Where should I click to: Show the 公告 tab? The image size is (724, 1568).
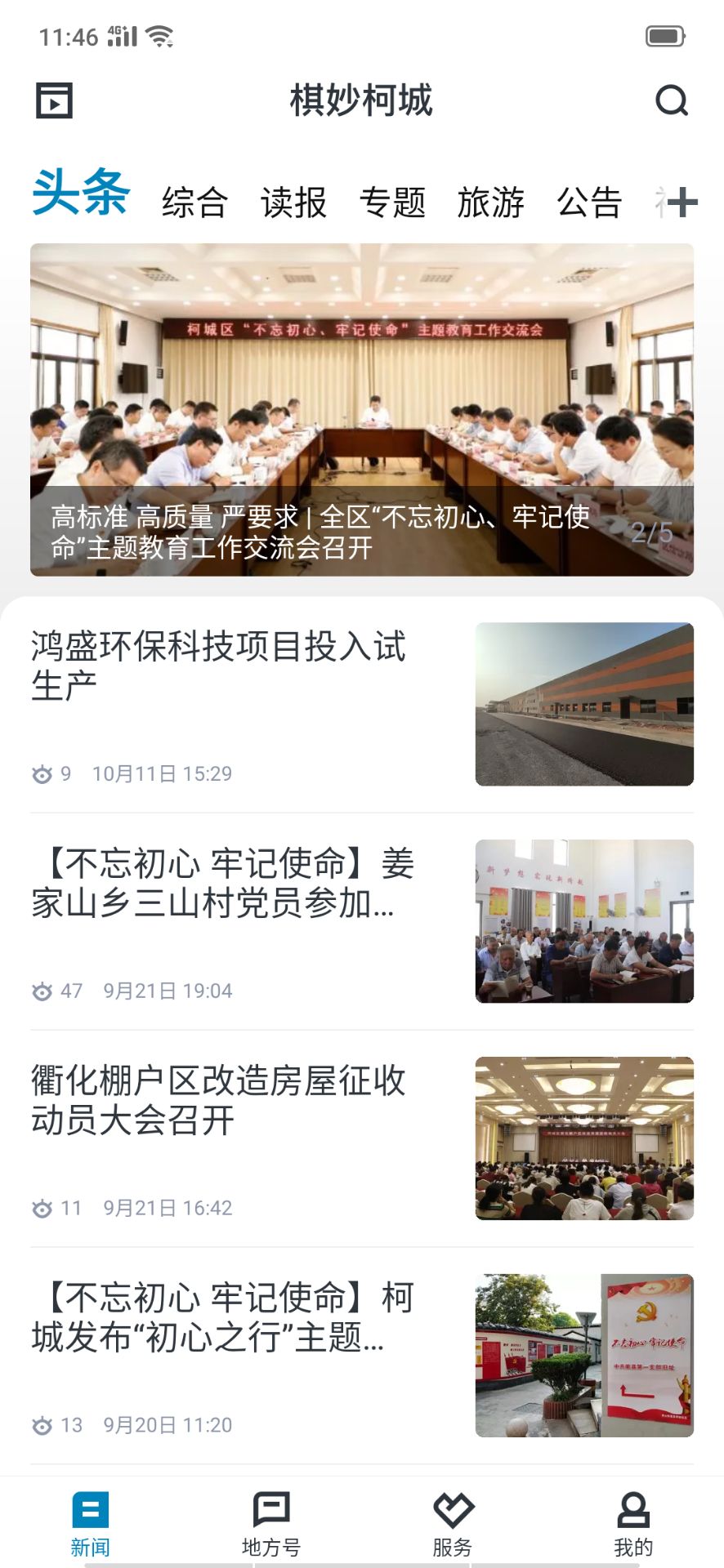pos(589,203)
